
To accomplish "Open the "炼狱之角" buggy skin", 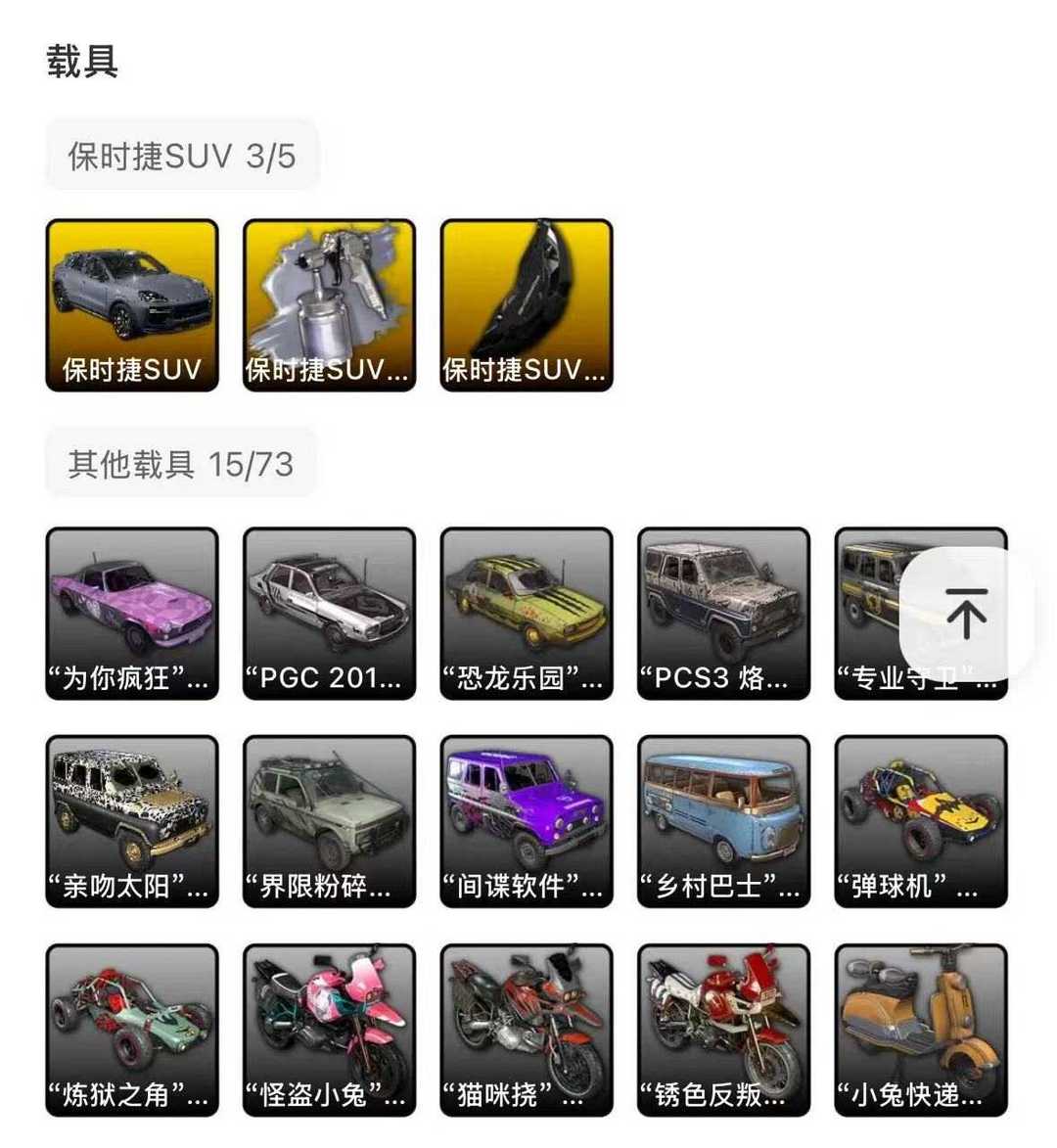I will [132, 1030].
